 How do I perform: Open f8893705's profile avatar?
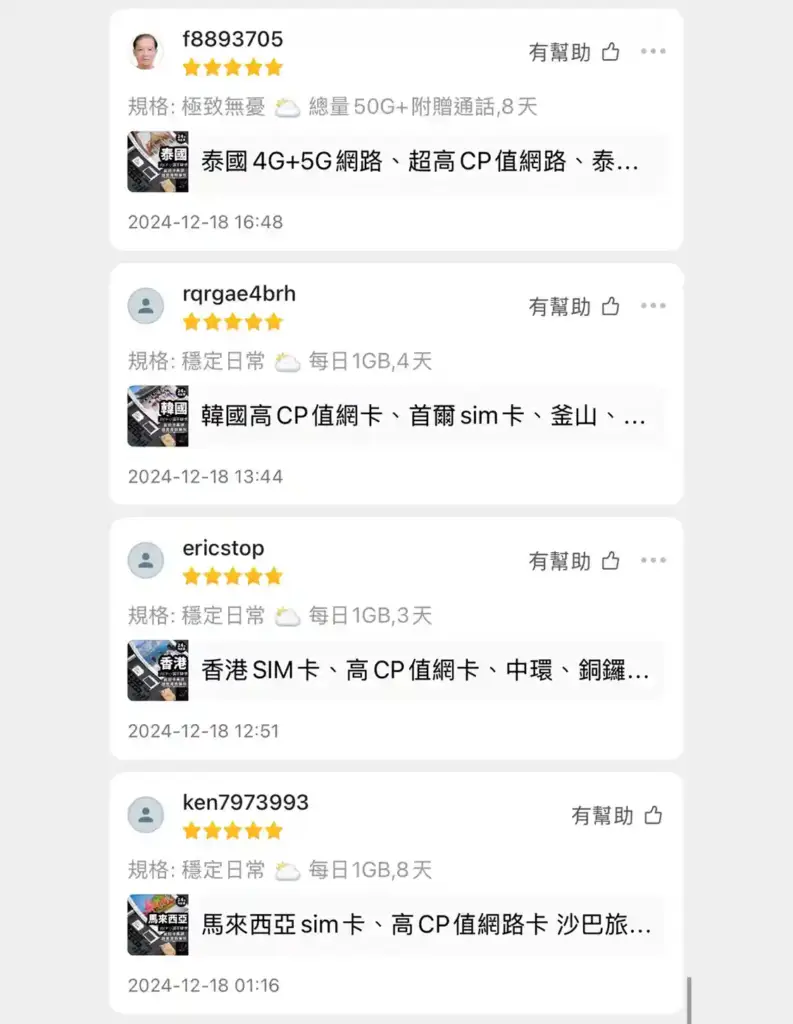pos(146,52)
